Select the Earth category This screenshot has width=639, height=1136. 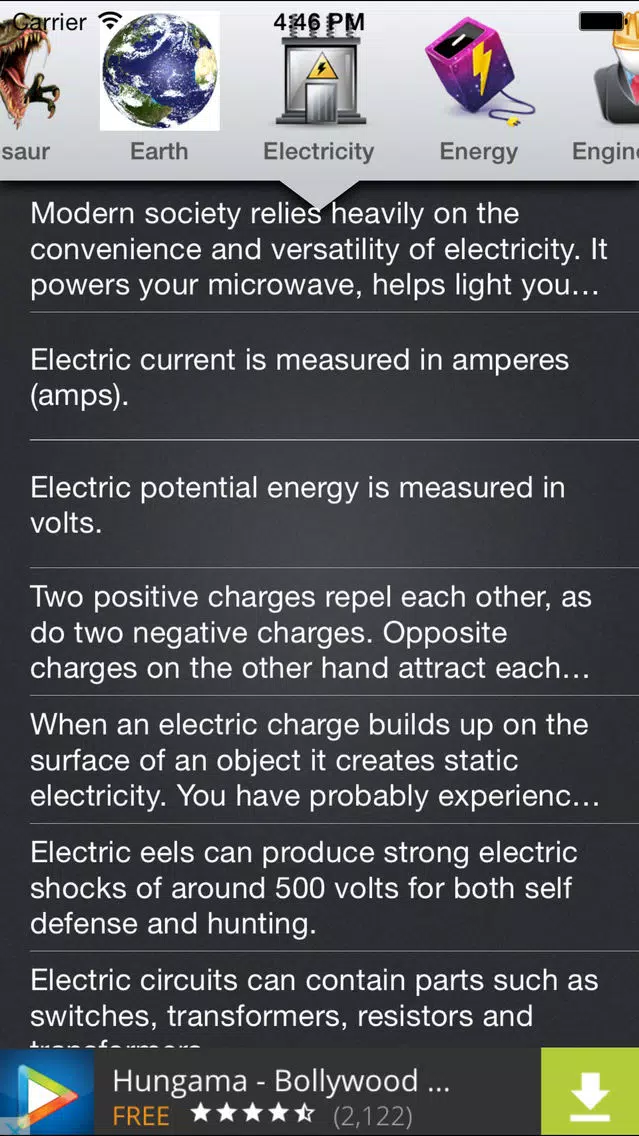pos(159,87)
